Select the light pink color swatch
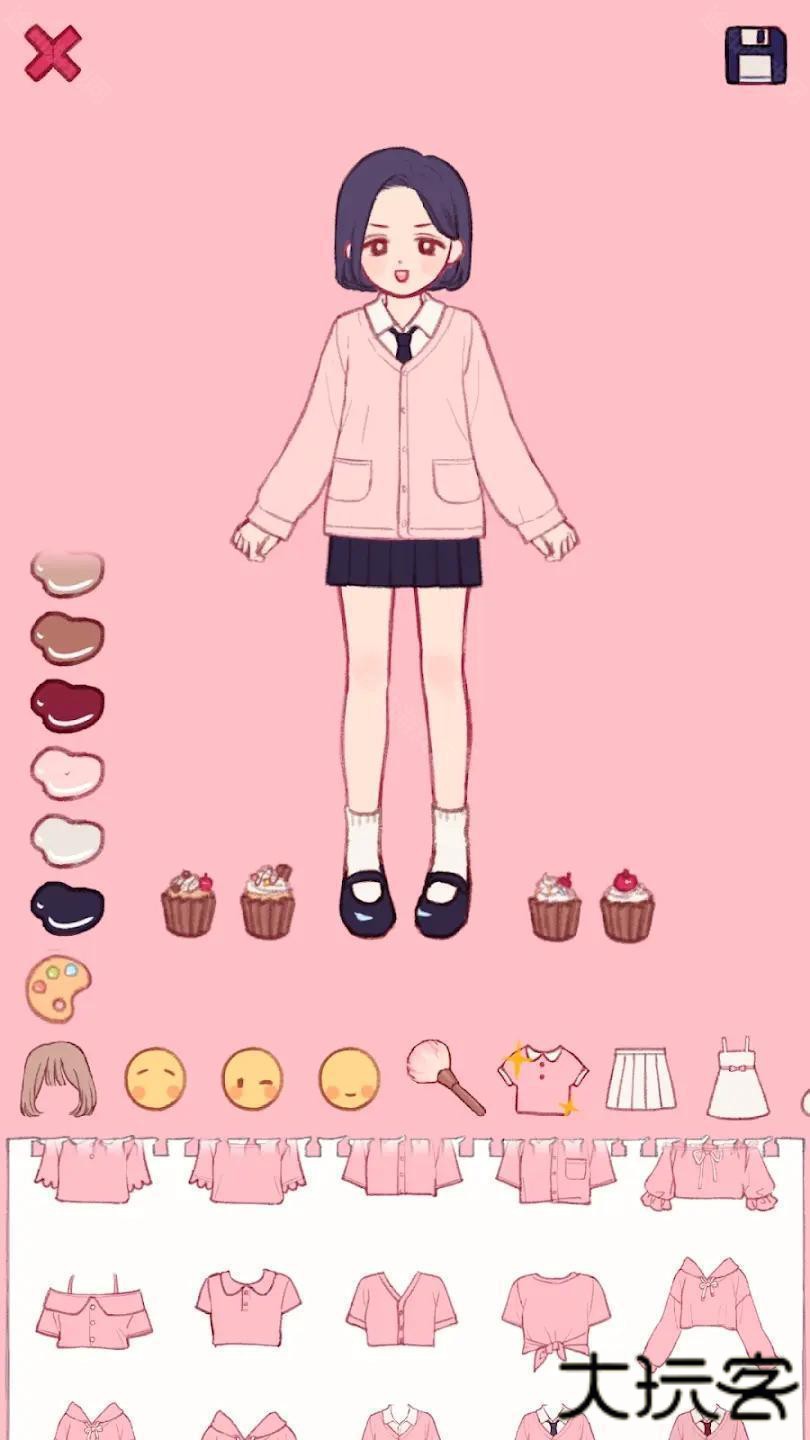Image resolution: width=810 pixels, height=1440 pixels. pyautogui.click(x=67, y=773)
